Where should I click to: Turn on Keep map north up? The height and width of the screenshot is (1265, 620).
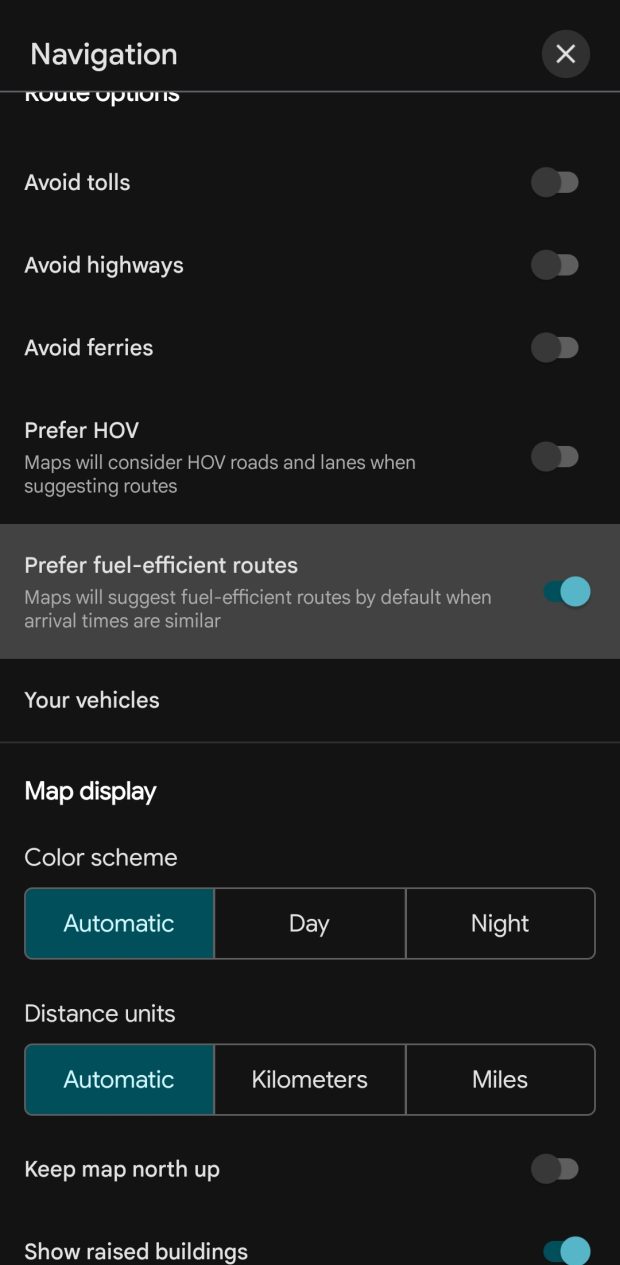click(x=556, y=1169)
